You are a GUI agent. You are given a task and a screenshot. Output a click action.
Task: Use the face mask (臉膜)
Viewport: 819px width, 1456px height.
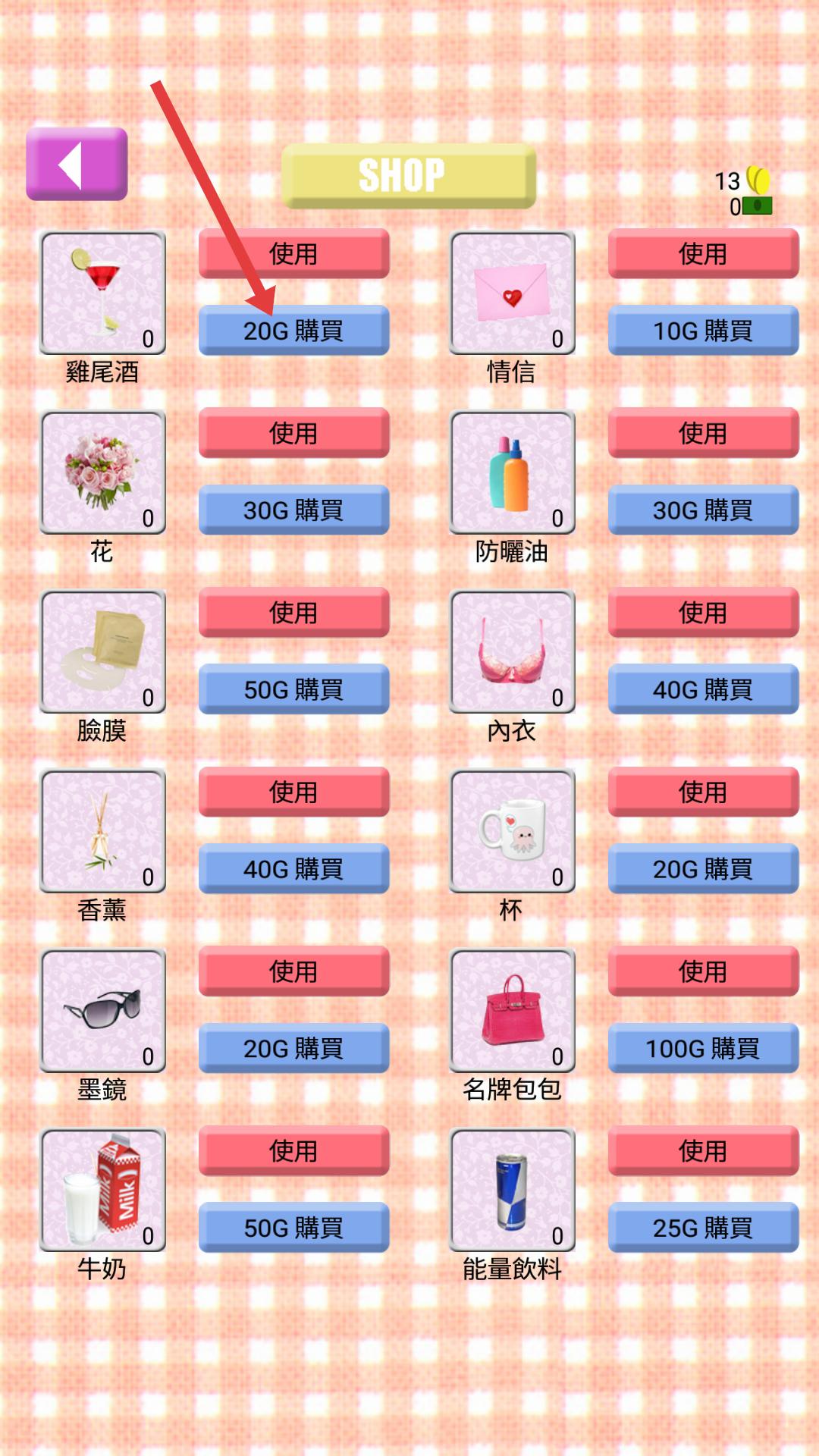[x=293, y=612]
